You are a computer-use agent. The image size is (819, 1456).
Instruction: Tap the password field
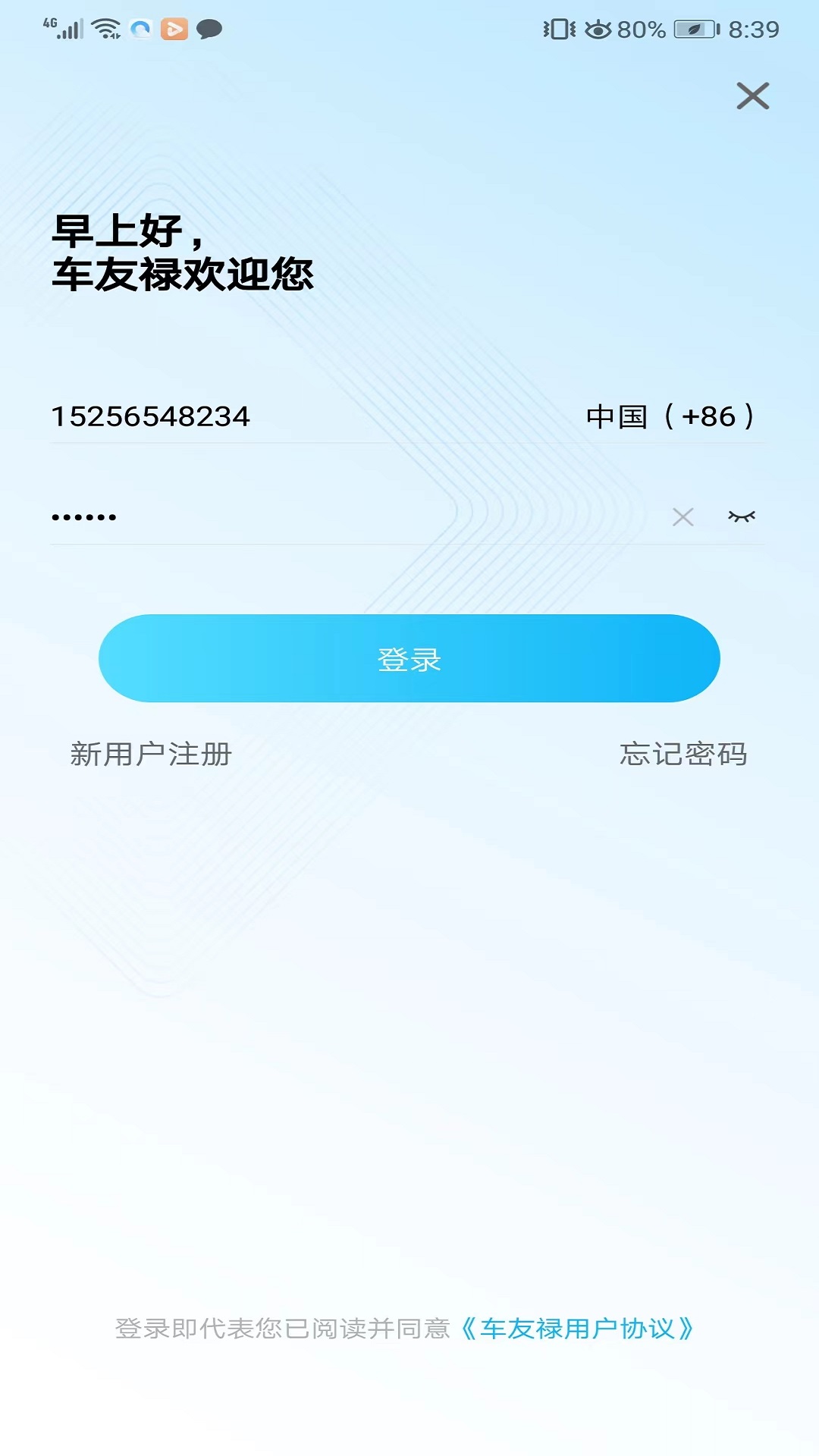[x=349, y=516]
